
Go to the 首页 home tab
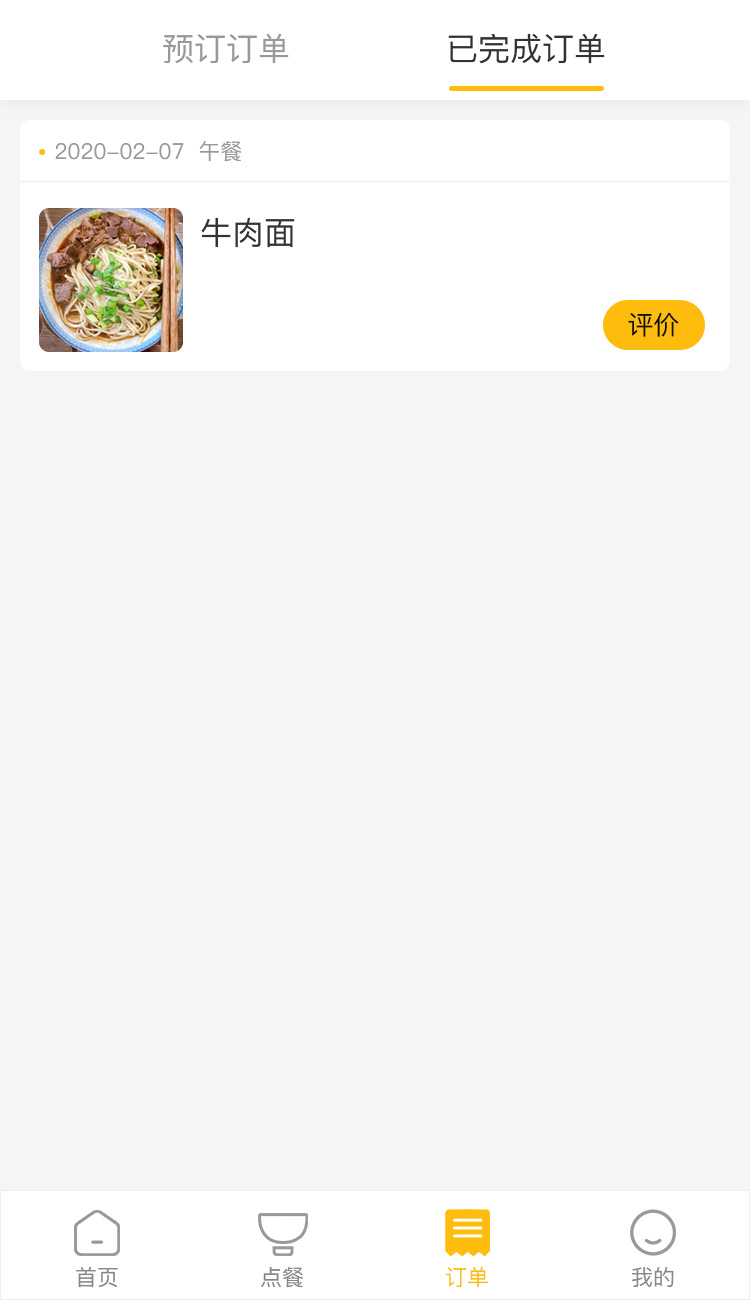[x=97, y=1247]
